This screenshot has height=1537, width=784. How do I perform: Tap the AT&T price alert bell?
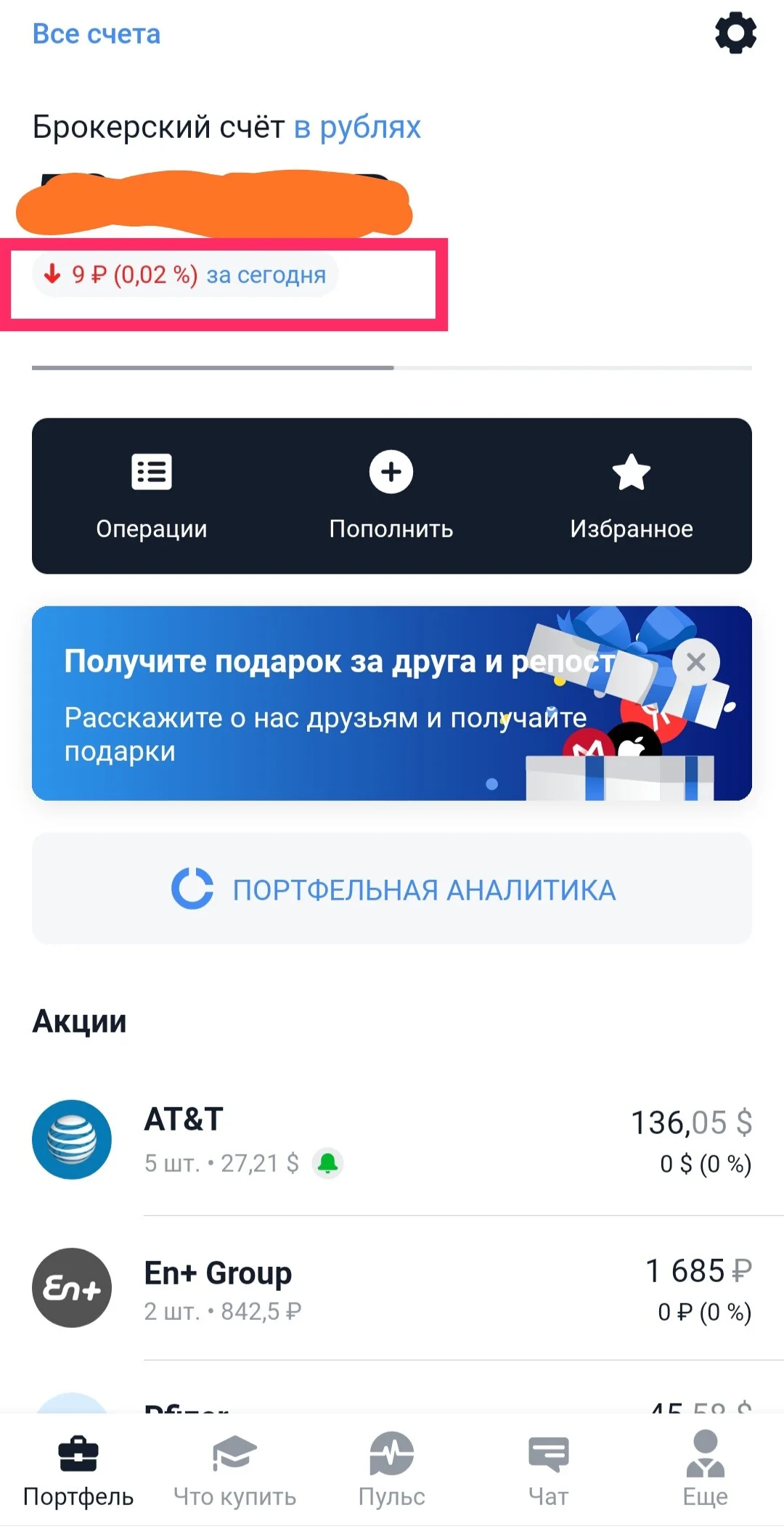point(327,1163)
